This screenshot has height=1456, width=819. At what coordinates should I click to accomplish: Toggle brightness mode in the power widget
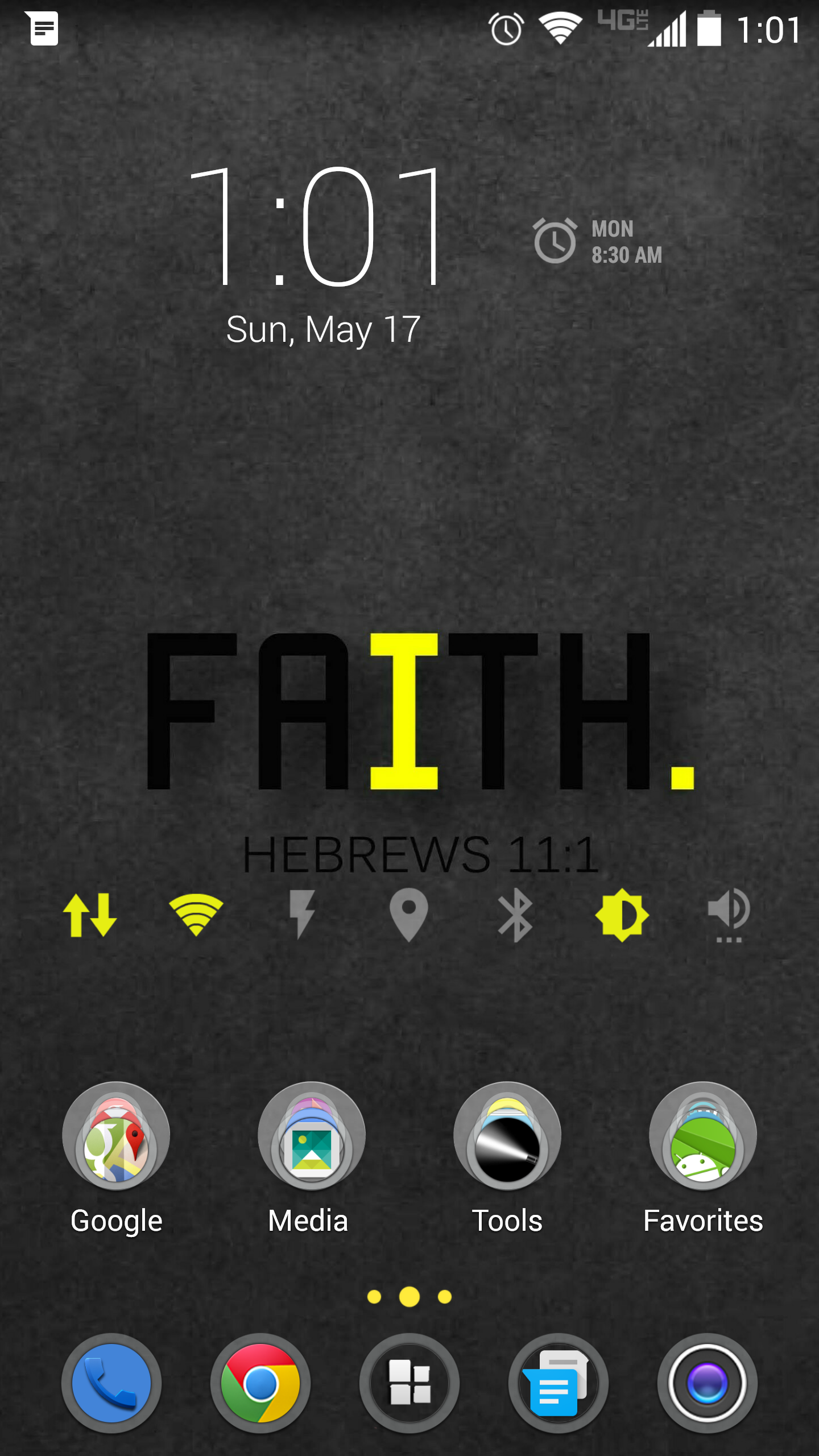pos(622,915)
